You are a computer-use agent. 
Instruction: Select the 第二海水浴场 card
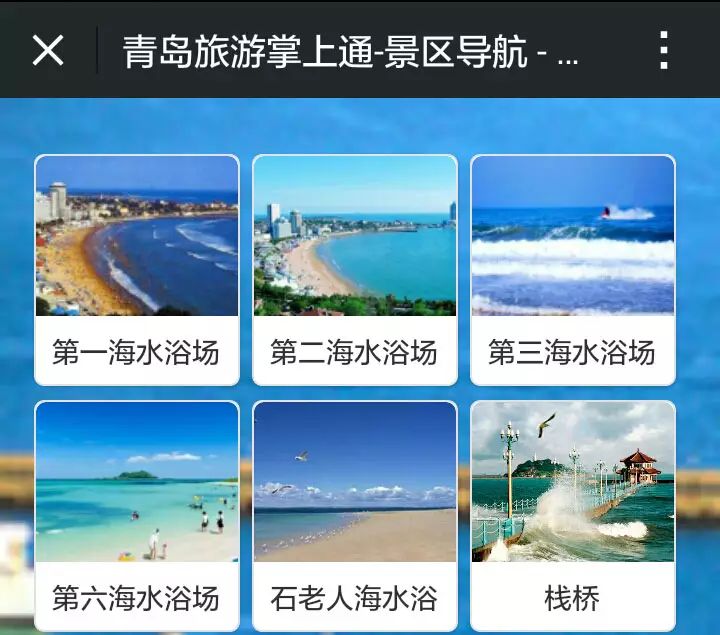[355, 270]
